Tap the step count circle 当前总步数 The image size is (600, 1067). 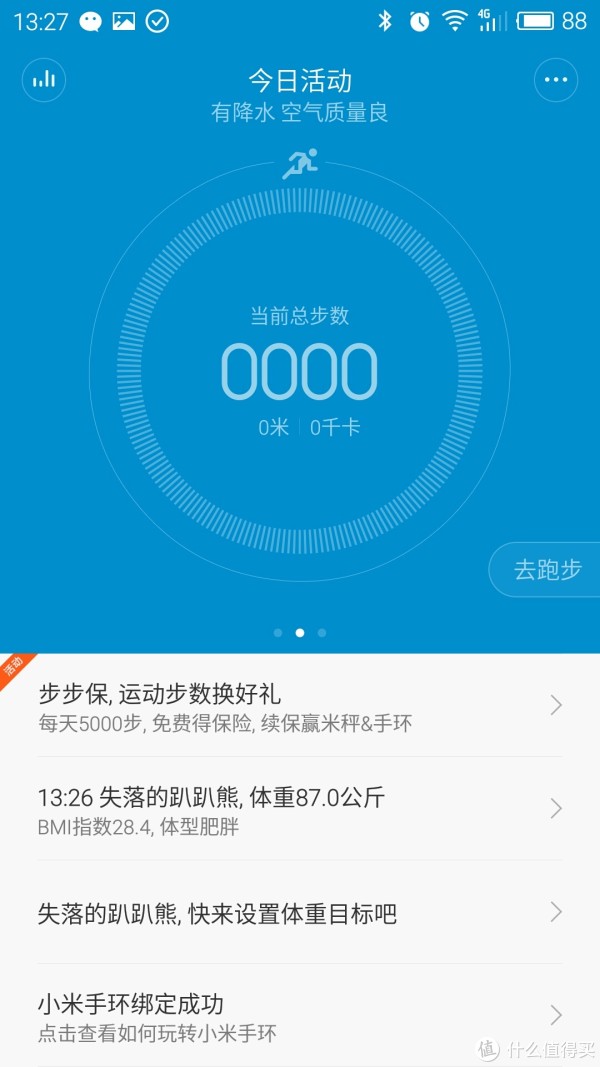[299, 372]
